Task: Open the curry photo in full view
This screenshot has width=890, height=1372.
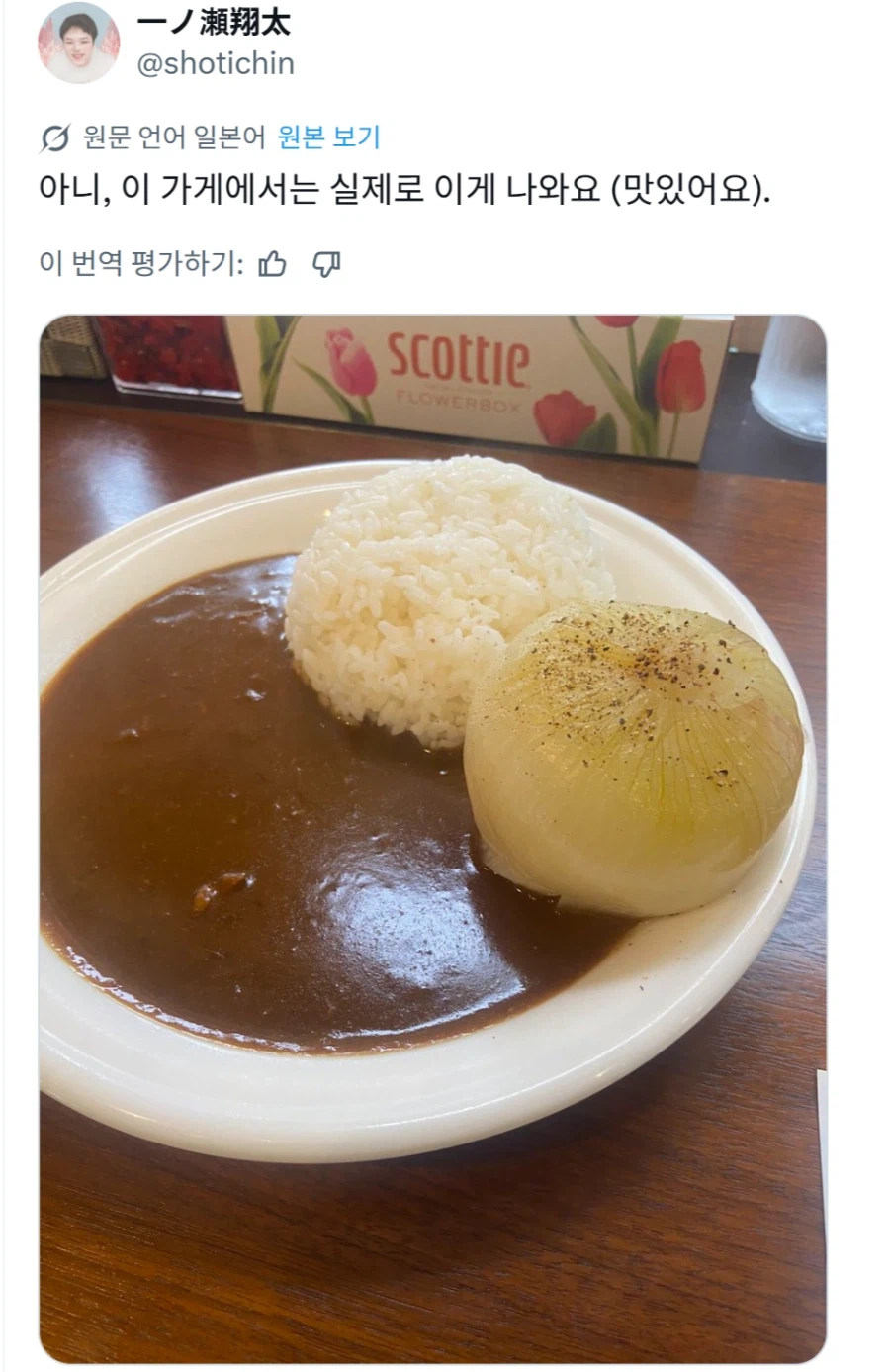Action: [x=432, y=839]
